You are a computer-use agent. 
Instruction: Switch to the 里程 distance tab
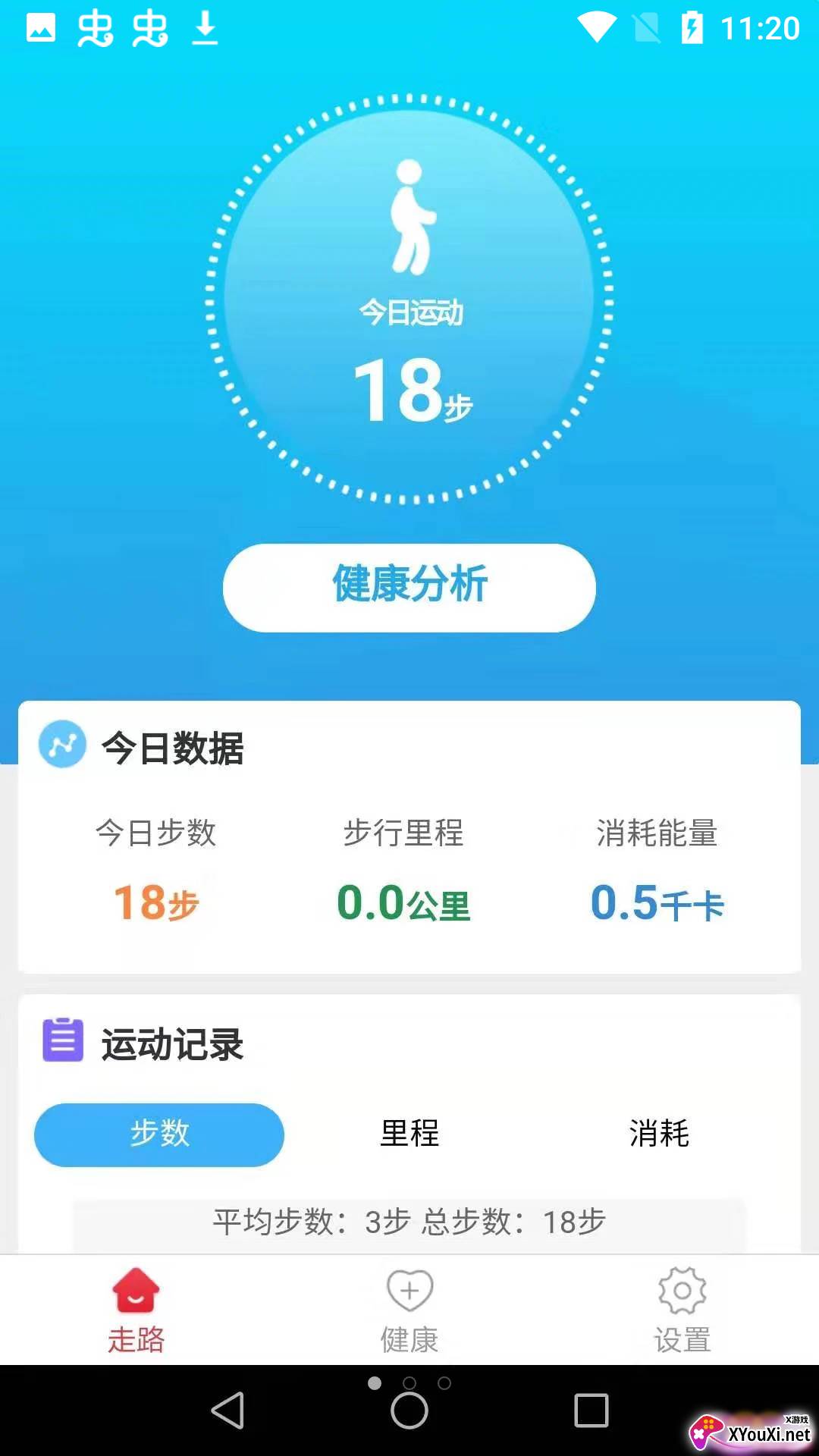(409, 1134)
